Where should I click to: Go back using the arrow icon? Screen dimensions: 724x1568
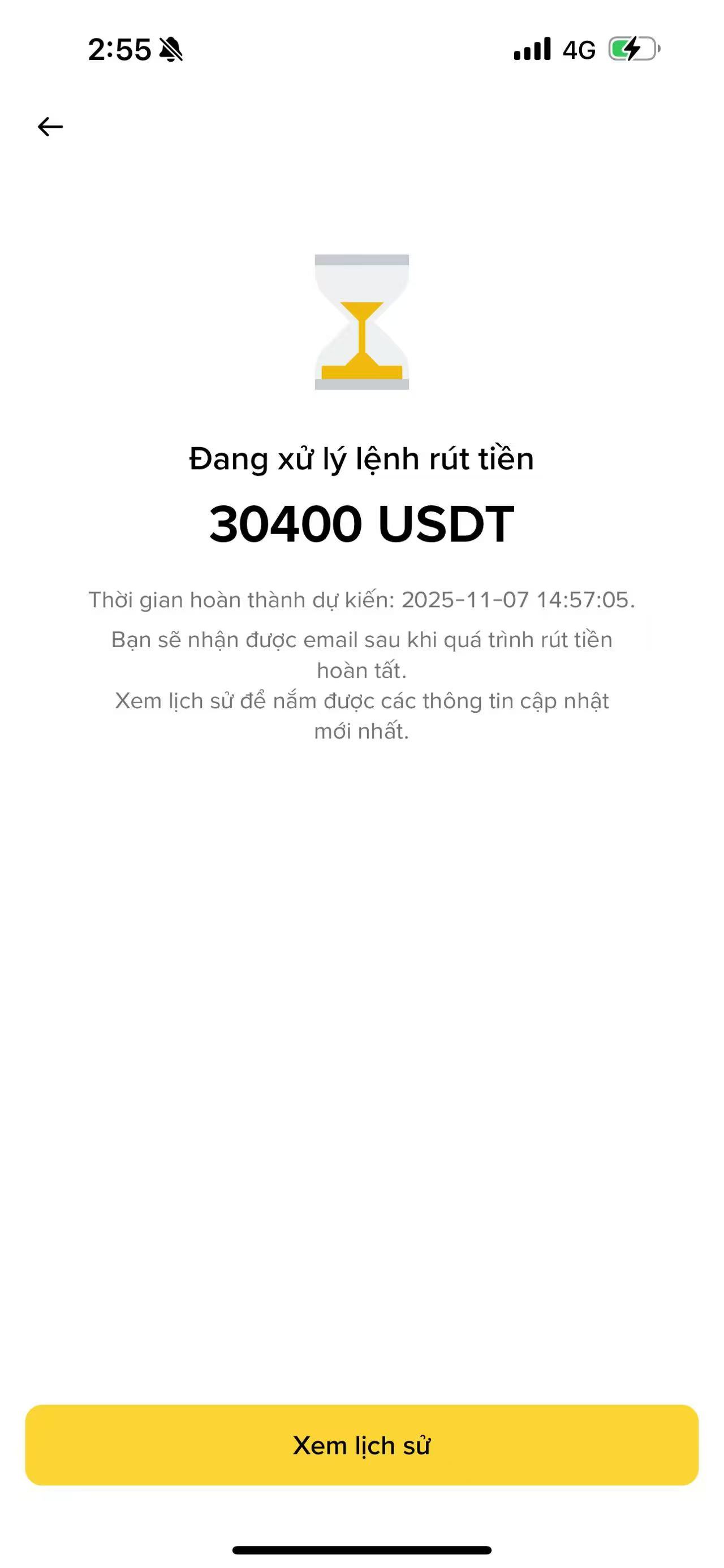(50, 127)
